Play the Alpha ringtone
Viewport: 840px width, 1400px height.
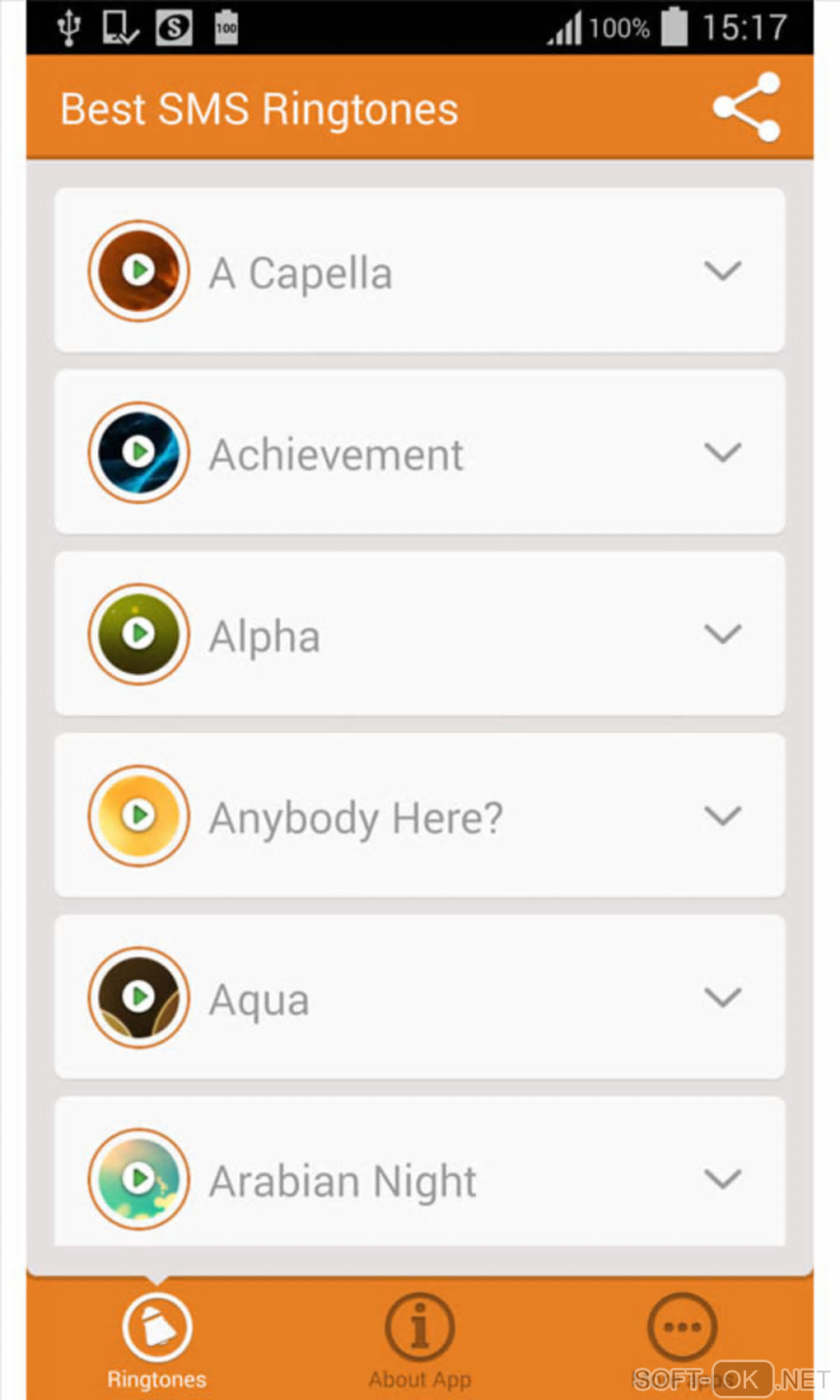pyautogui.click(x=139, y=633)
